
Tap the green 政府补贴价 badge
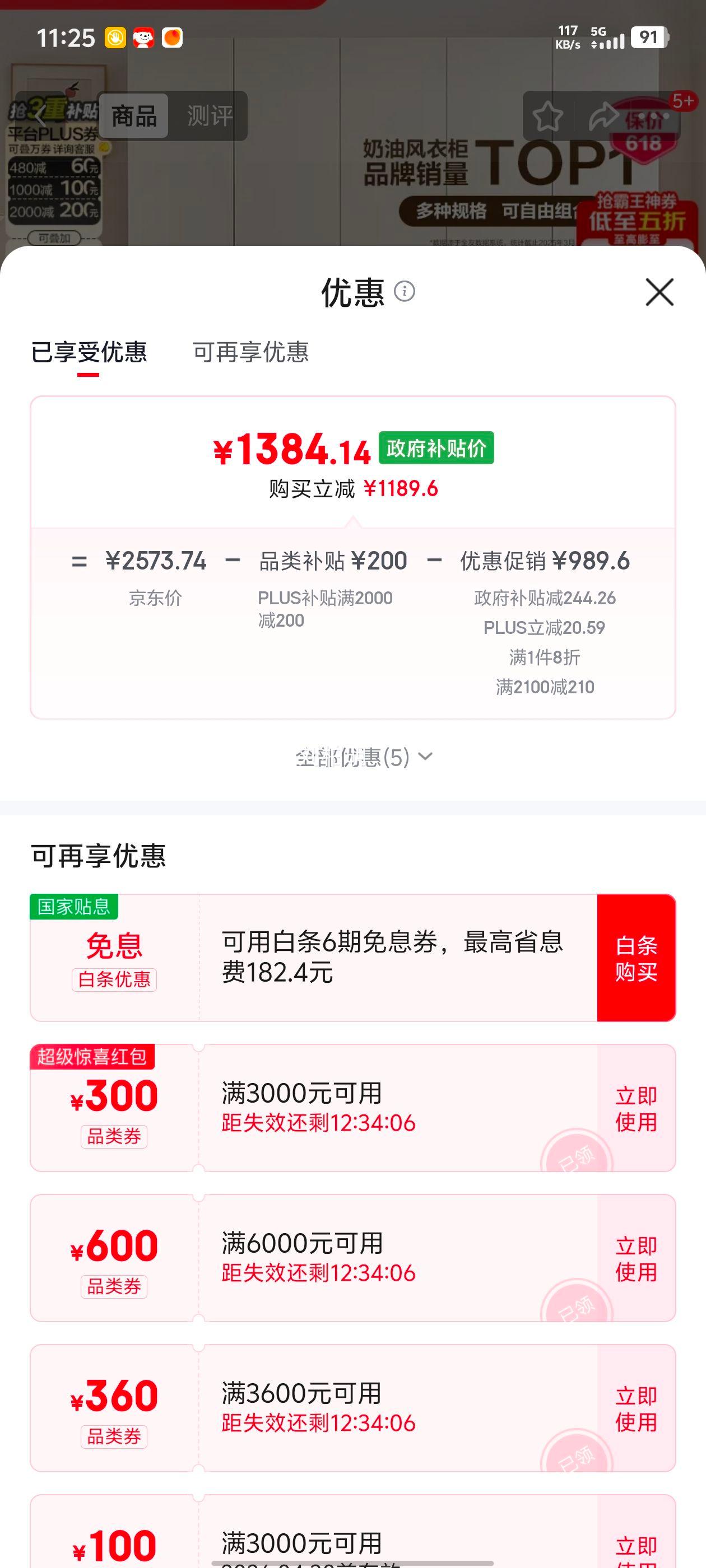pyautogui.click(x=436, y=449)
